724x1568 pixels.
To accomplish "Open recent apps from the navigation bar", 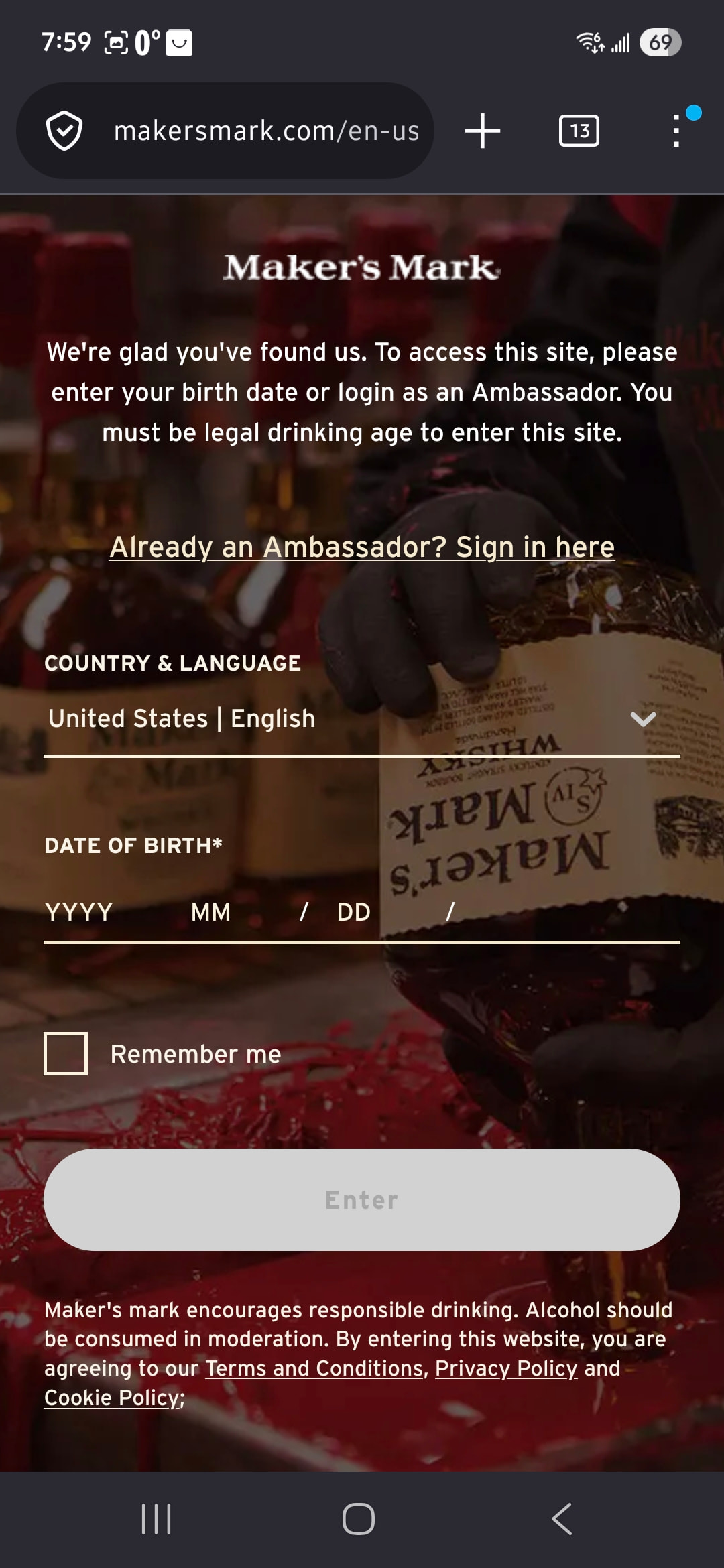I will click(x=156, y=1519).
